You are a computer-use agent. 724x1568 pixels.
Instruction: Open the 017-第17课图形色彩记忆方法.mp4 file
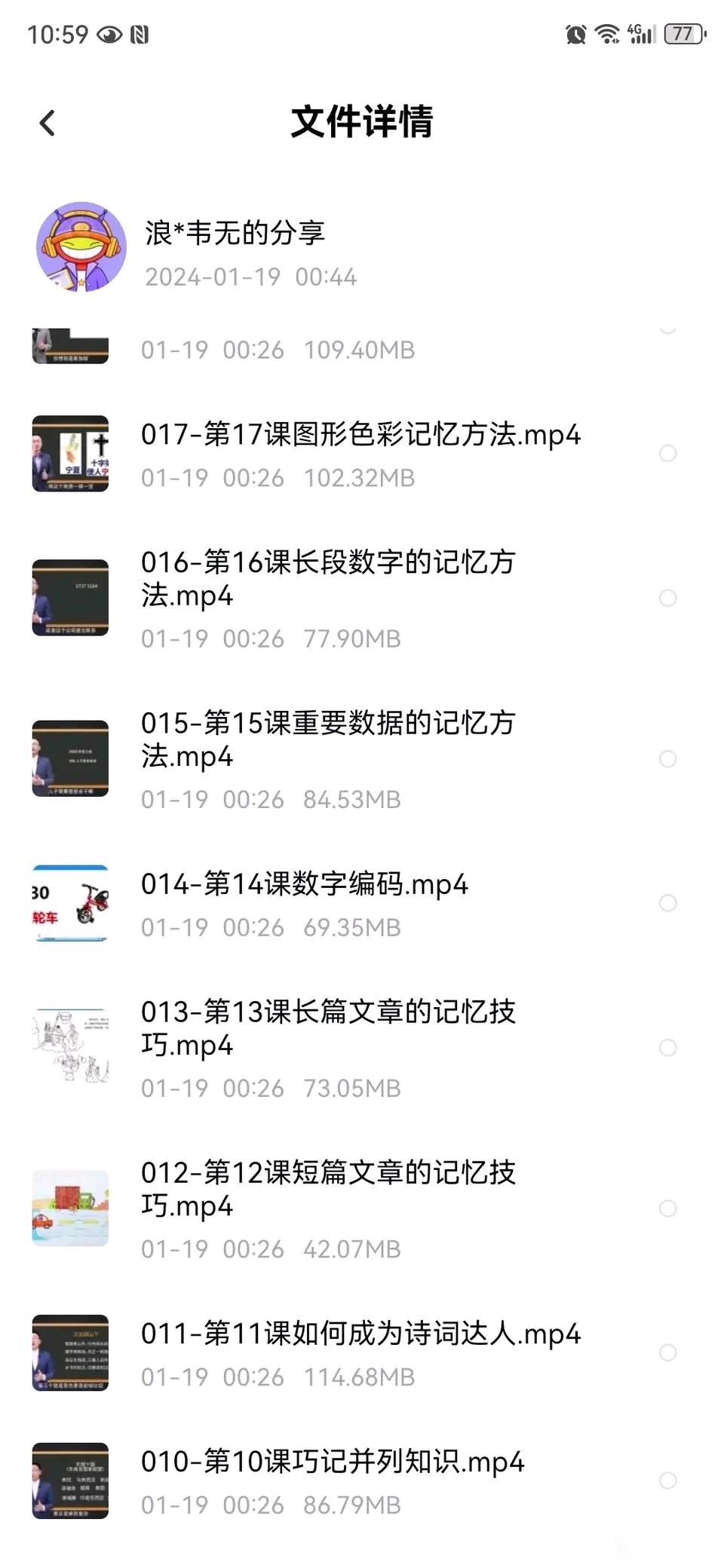360,435
